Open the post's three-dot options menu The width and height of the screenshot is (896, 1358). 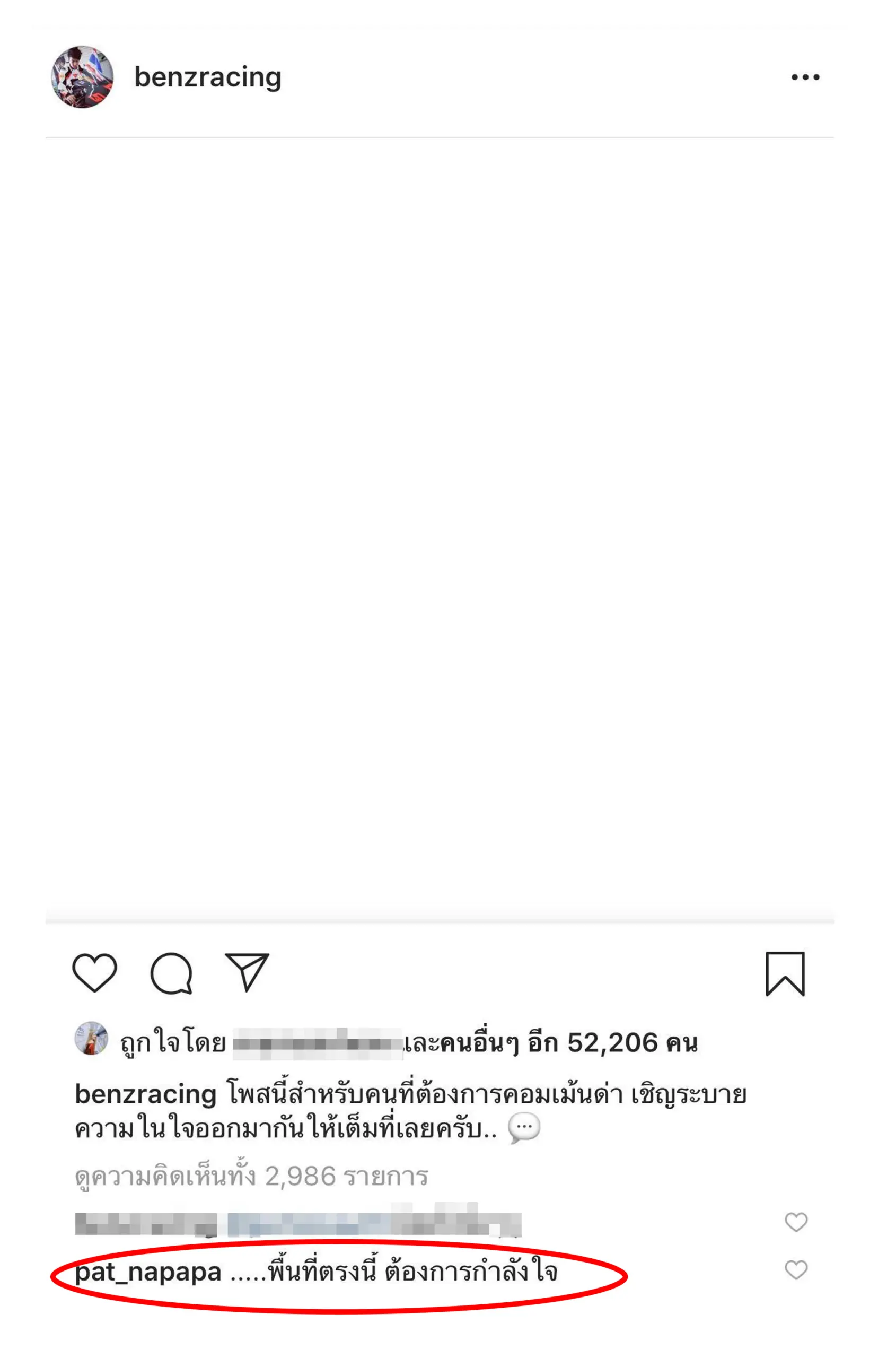805,77
